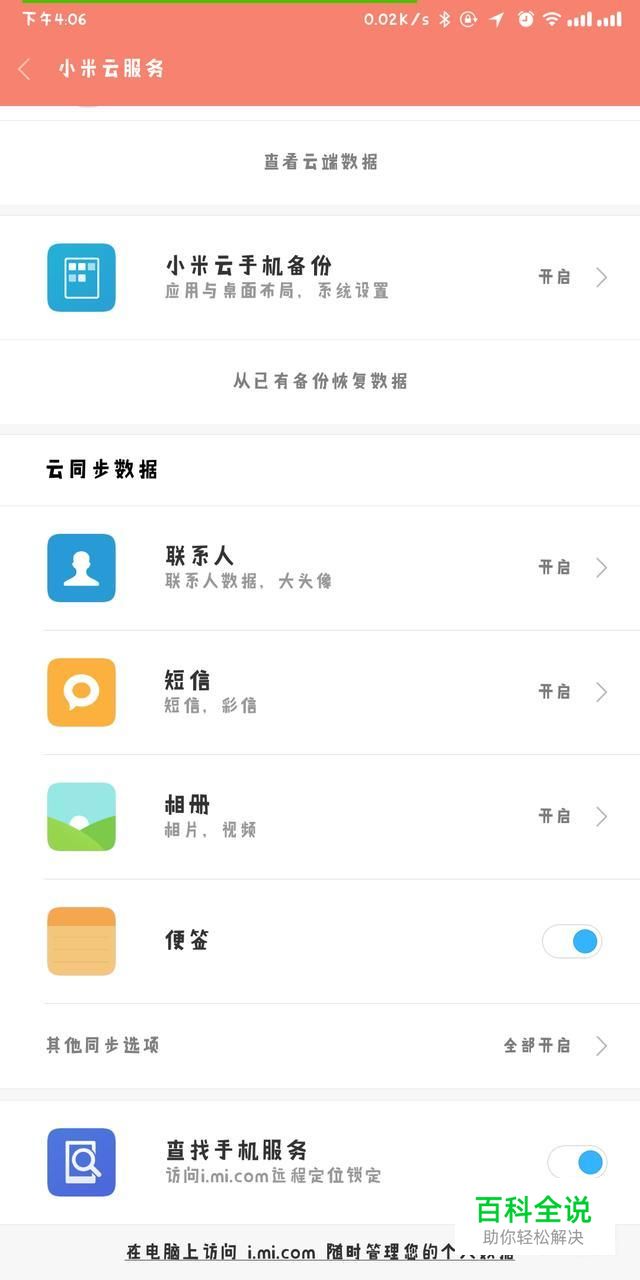
Task: Tap 从已有备份恢复数据
Action: [320, 381]
